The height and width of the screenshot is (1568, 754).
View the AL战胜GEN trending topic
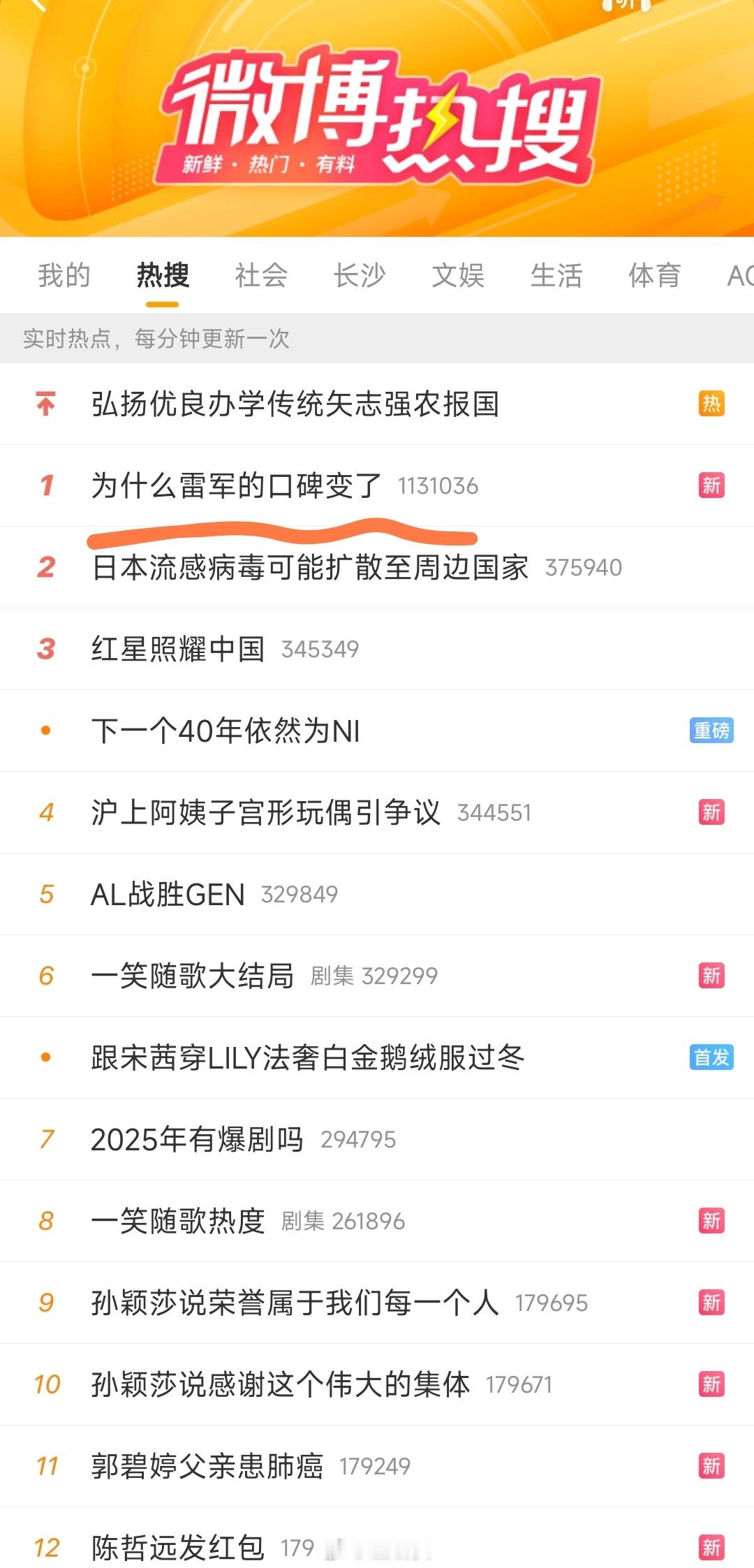pos(168,894)
